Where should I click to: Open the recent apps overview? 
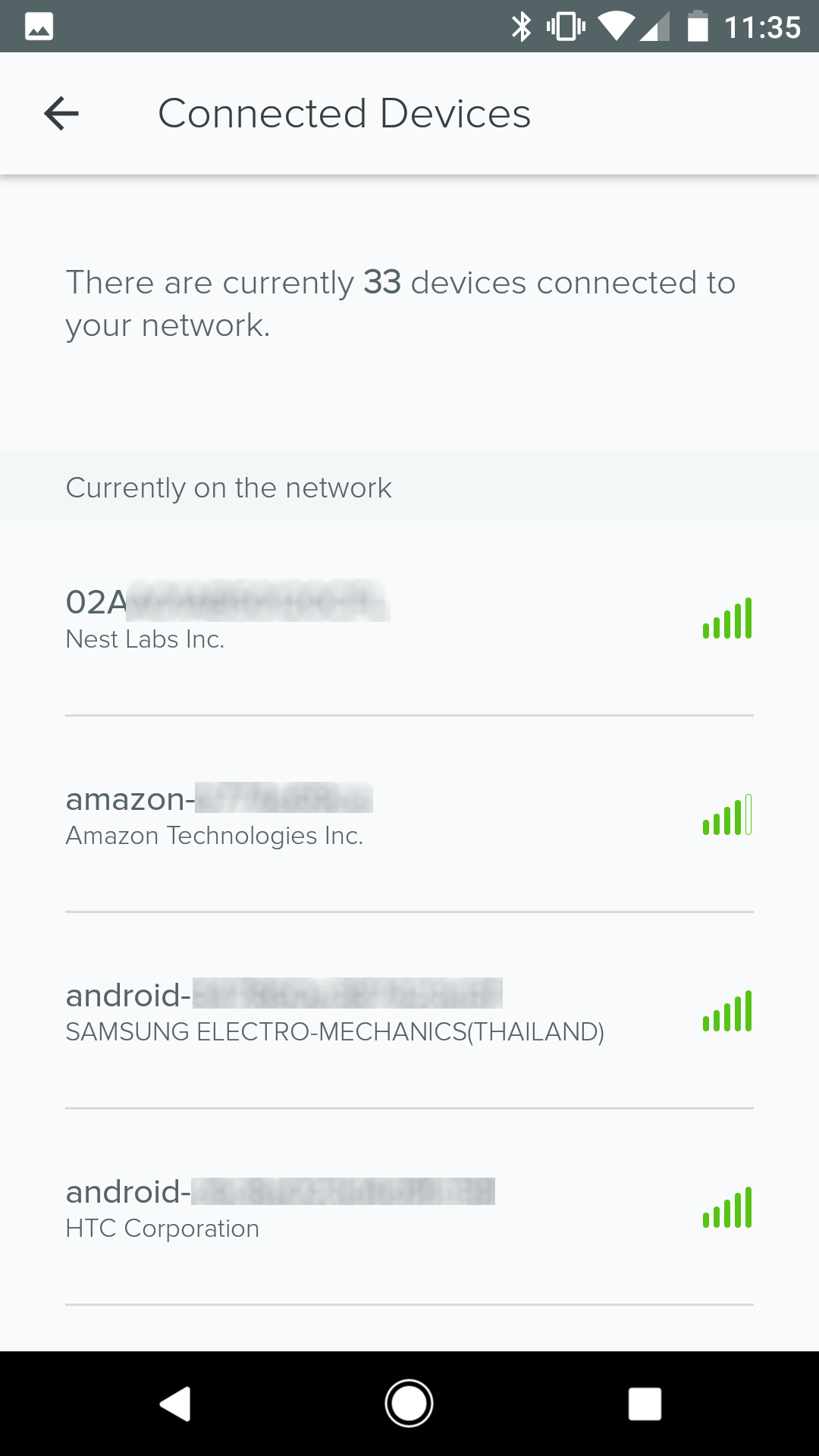[645, 1404]
